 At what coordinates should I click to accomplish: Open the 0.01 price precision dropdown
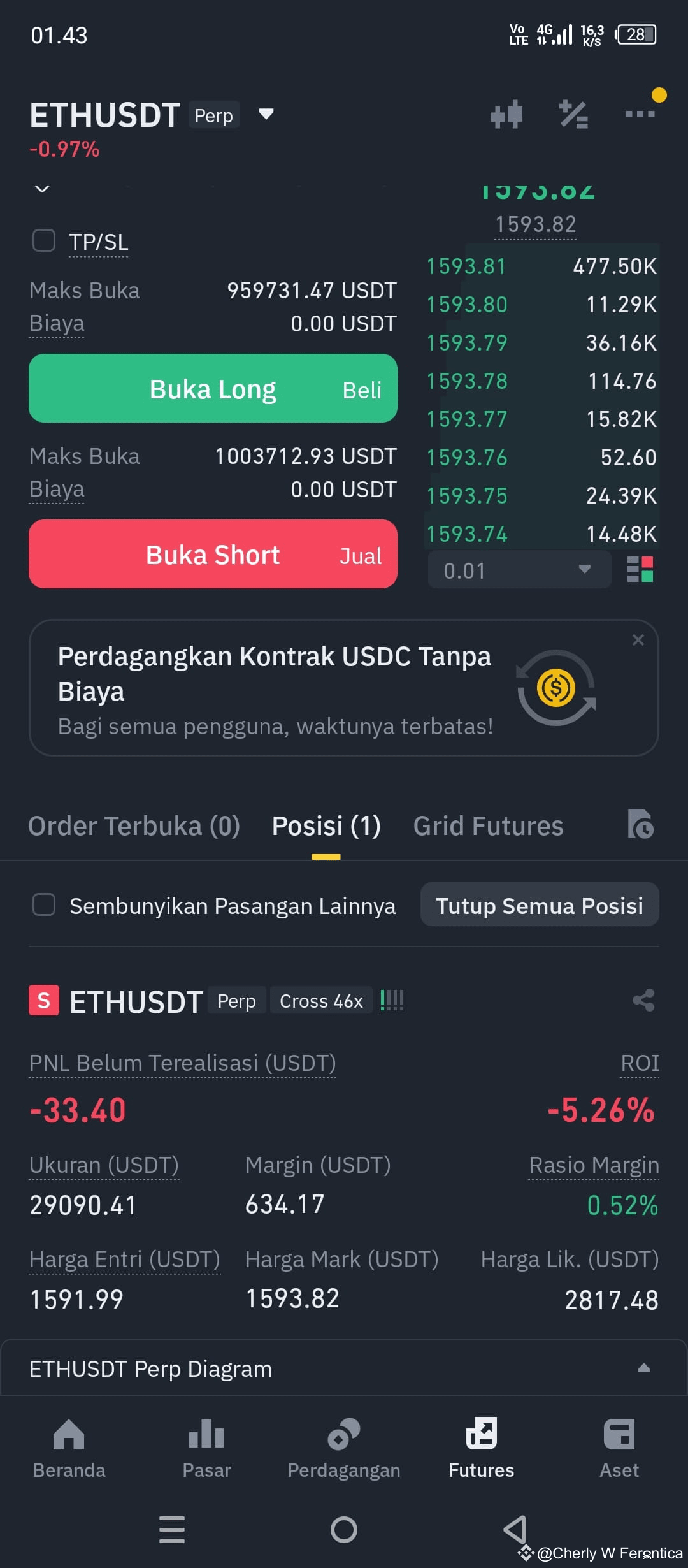(519, 570)
